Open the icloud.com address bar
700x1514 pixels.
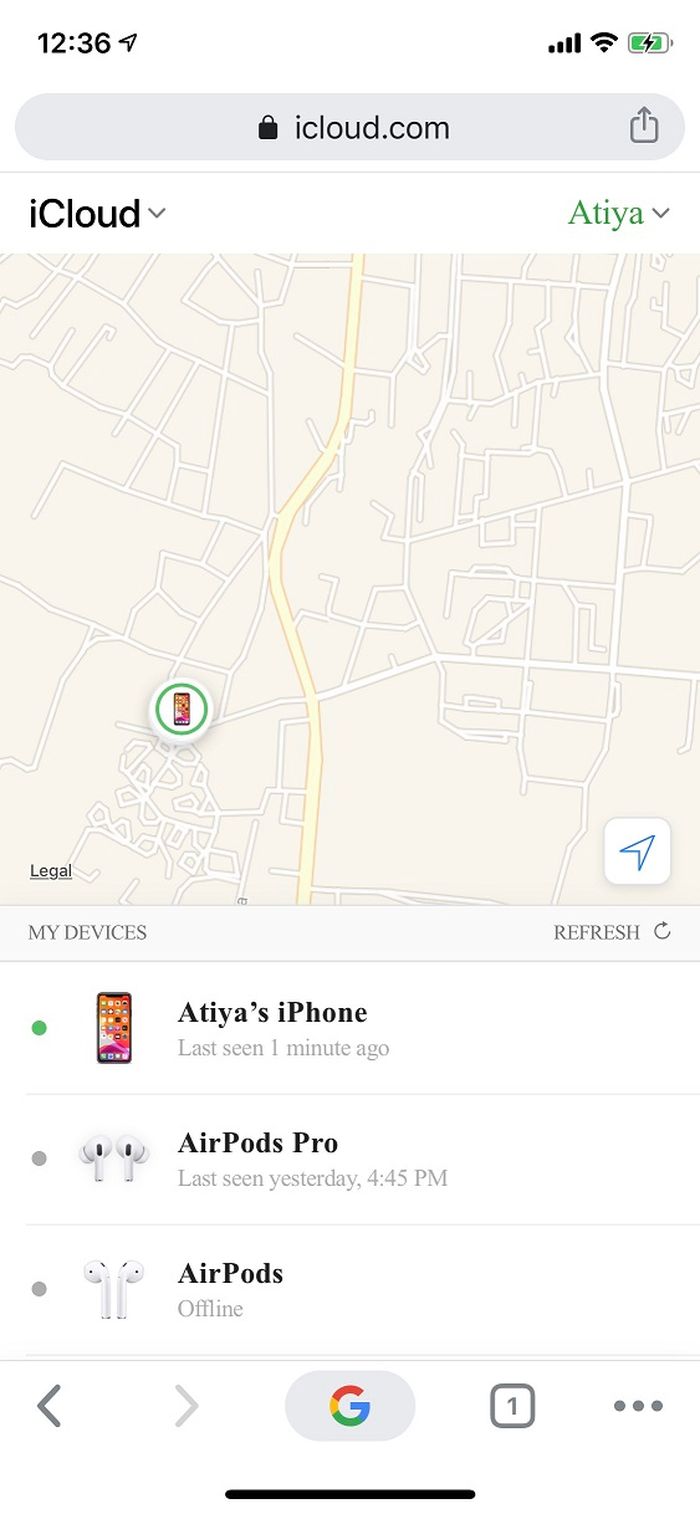352,128
